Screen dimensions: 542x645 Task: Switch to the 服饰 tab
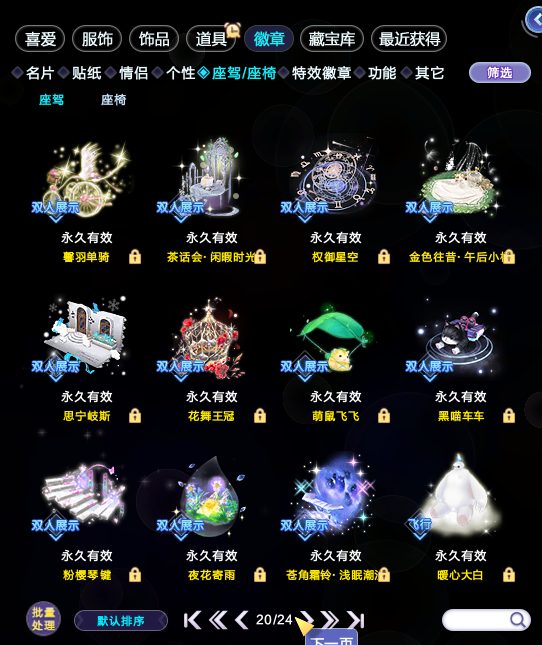click(97, 39)
